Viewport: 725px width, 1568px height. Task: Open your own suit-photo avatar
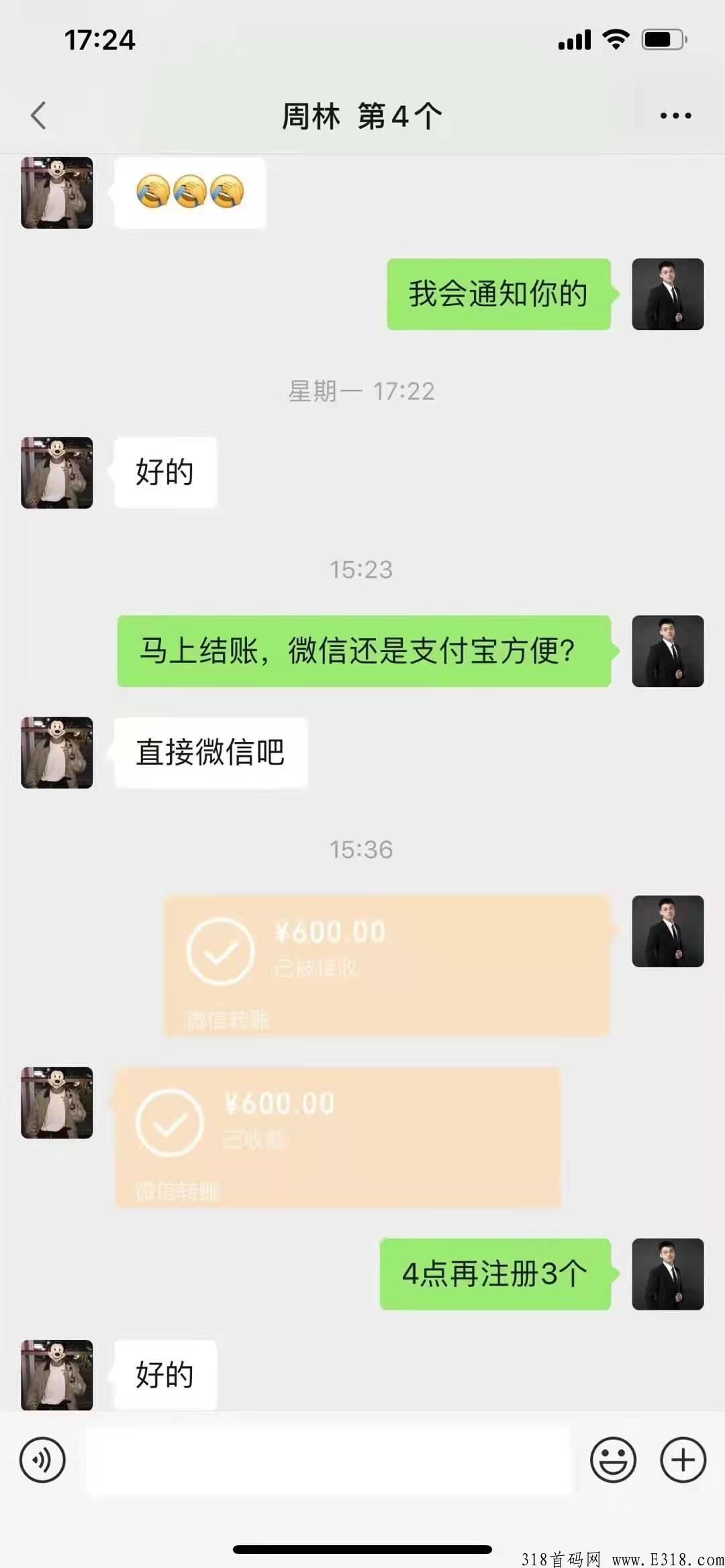tap(668, 652)
